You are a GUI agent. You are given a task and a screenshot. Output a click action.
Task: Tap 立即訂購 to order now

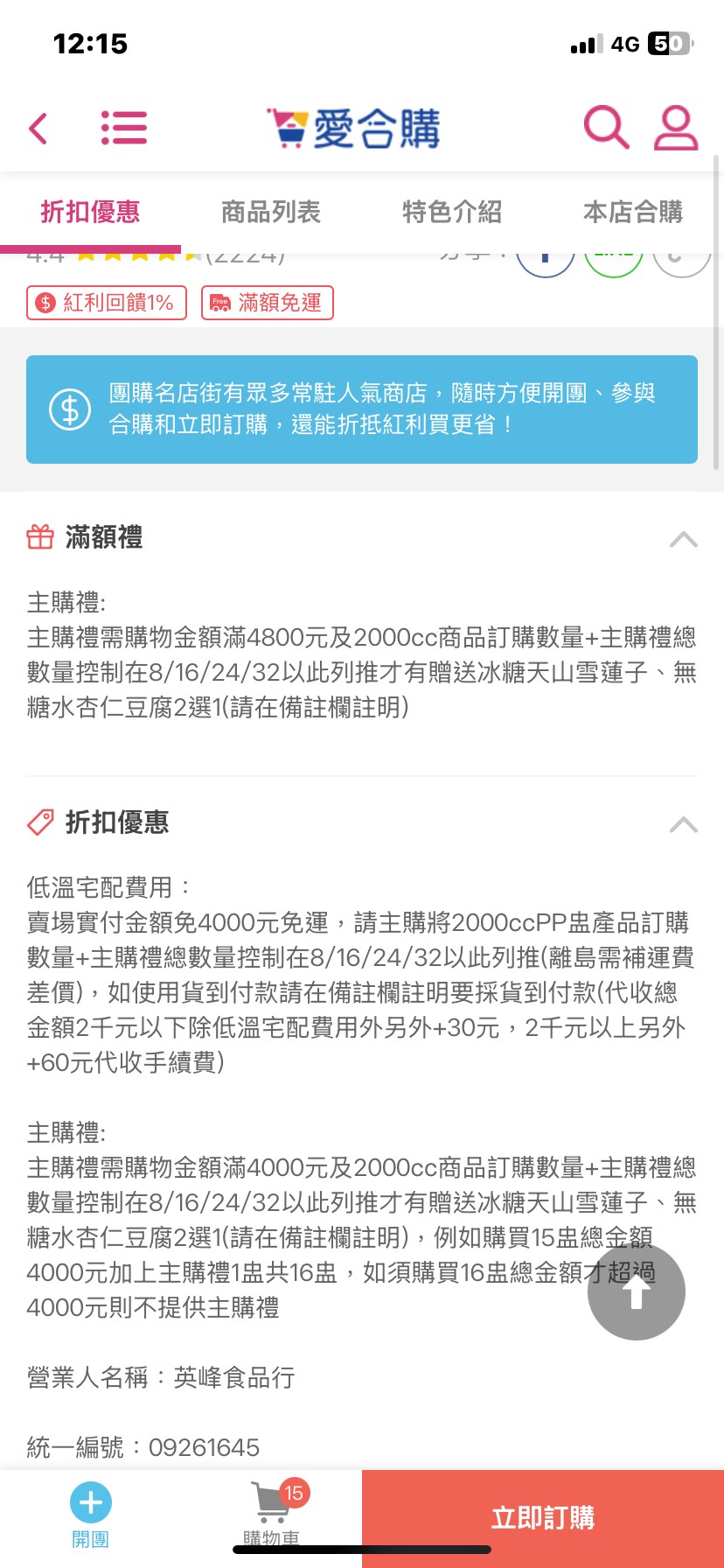tap(543, 1517)
